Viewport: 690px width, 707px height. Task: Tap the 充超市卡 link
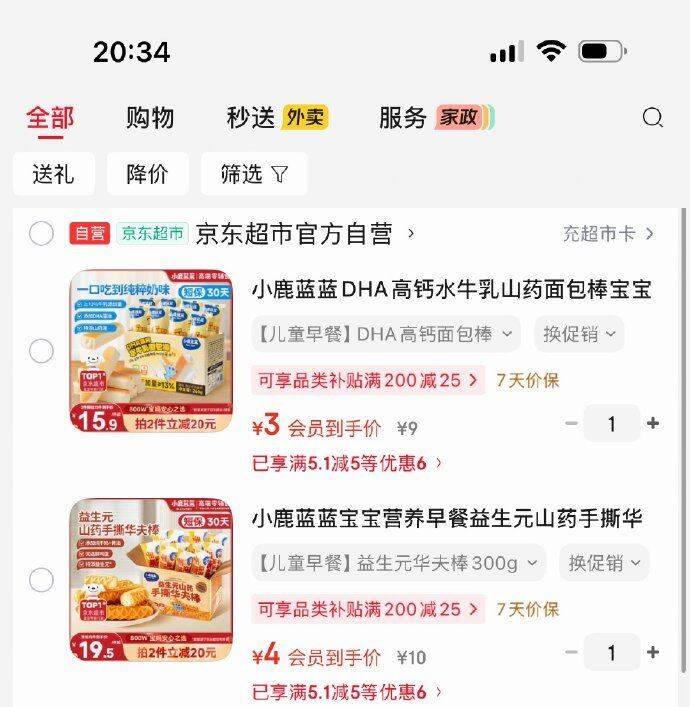(x=608, y=234)
